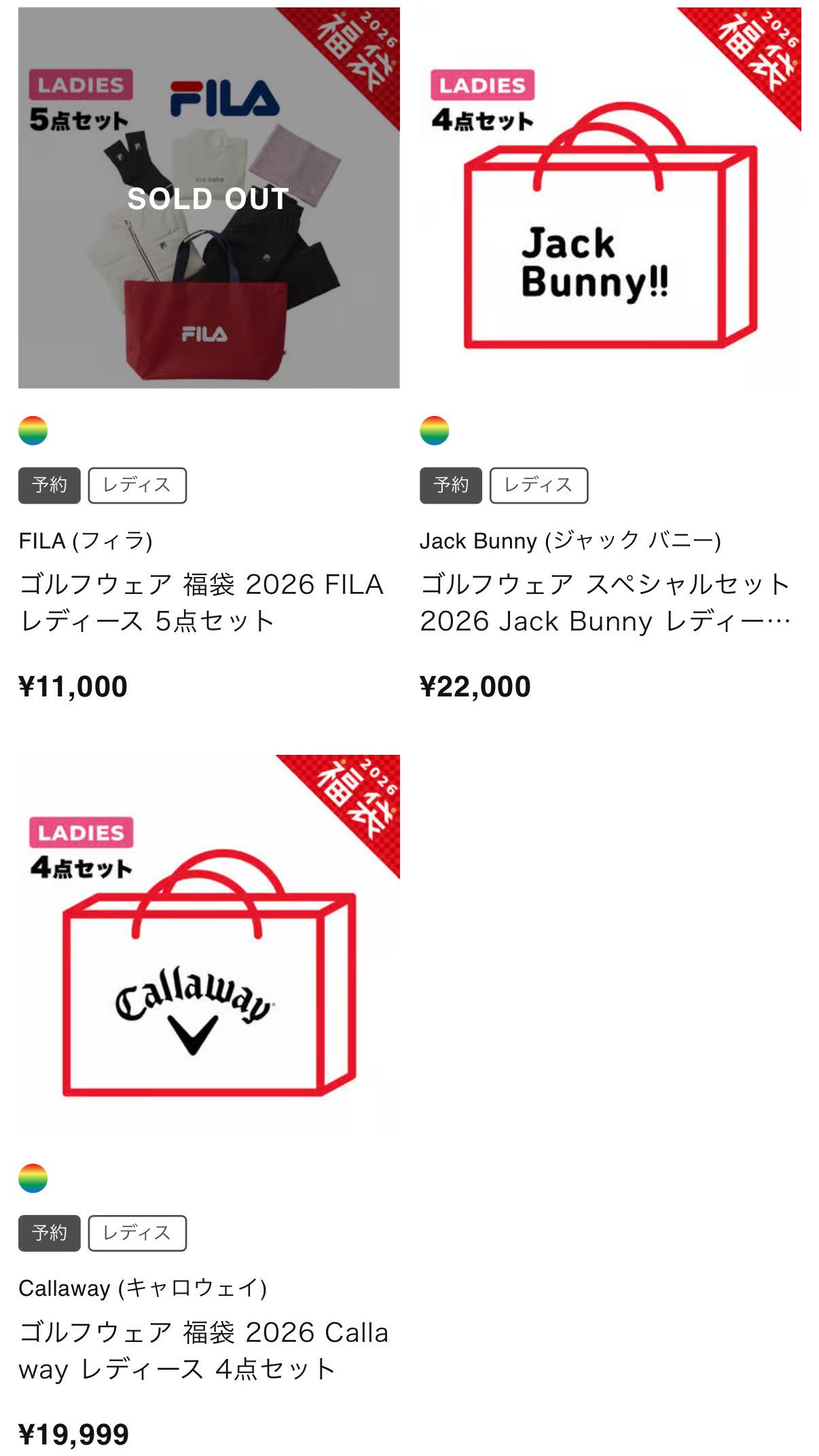This screenshot has height=1456, width=819.
Task: Open the sold-out FILA ladies 5-piece set
Action: pos(208,198)
